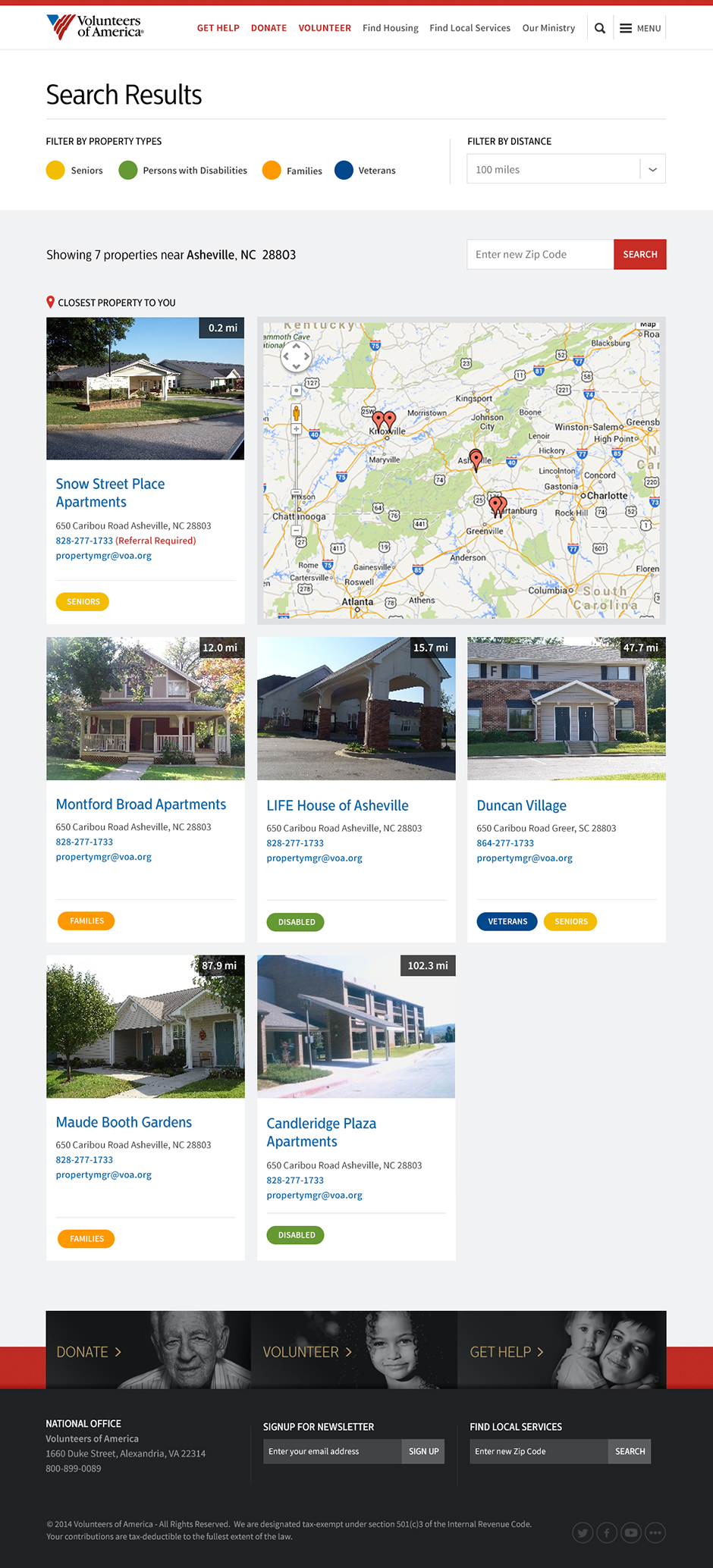Screen dimensions: 713x1568
Task: Open the Twitter icon in the footer
Action: coord(583,1532)
